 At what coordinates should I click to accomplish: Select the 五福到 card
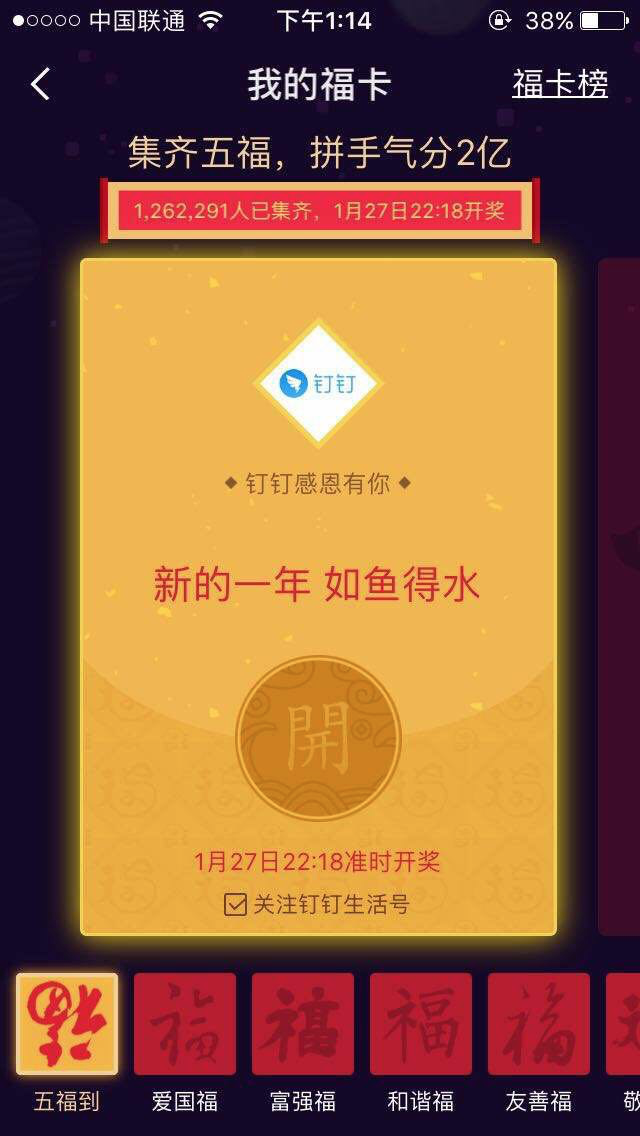tap(67, 1024)
